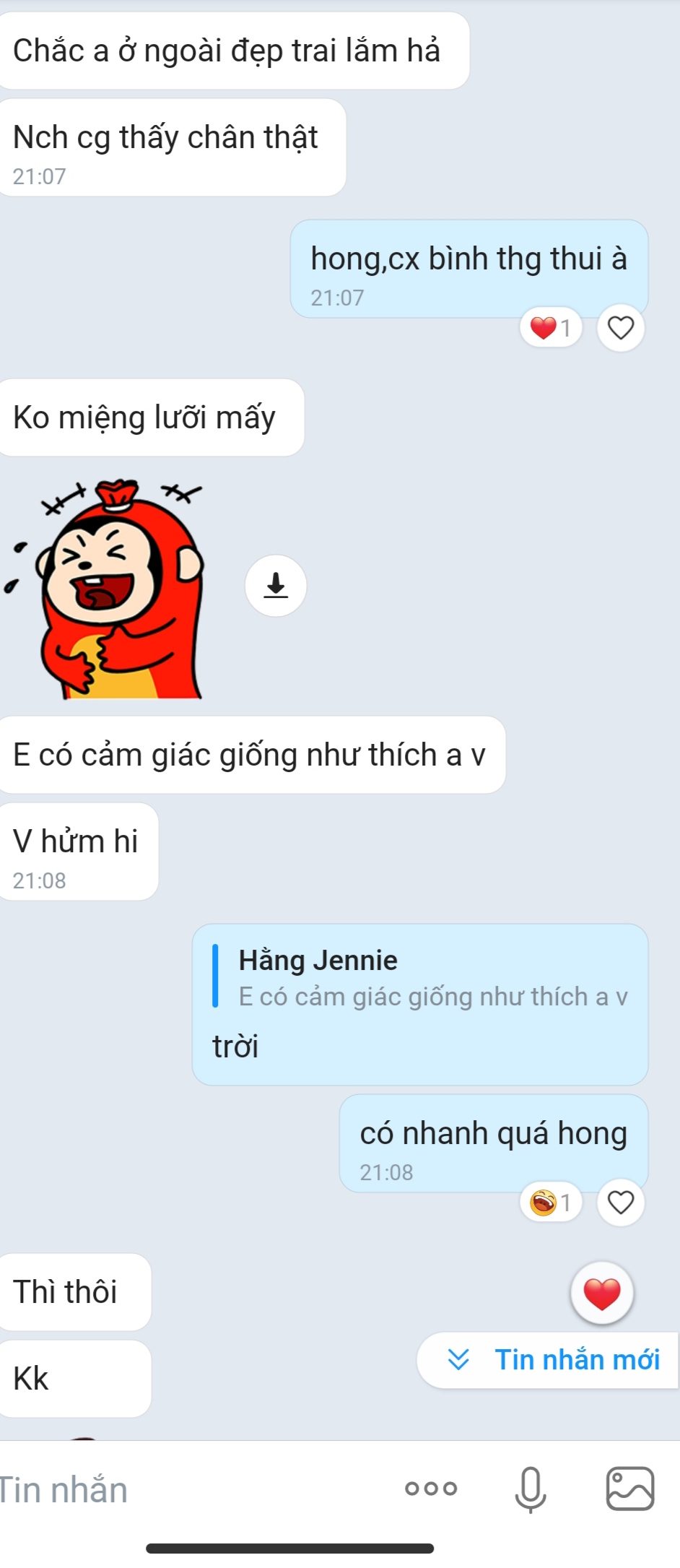Jump to new messages via Tin nhắn mới
Image resolution: width=680 pixels, height=1568 pixels.
(x=552, y=1360)
